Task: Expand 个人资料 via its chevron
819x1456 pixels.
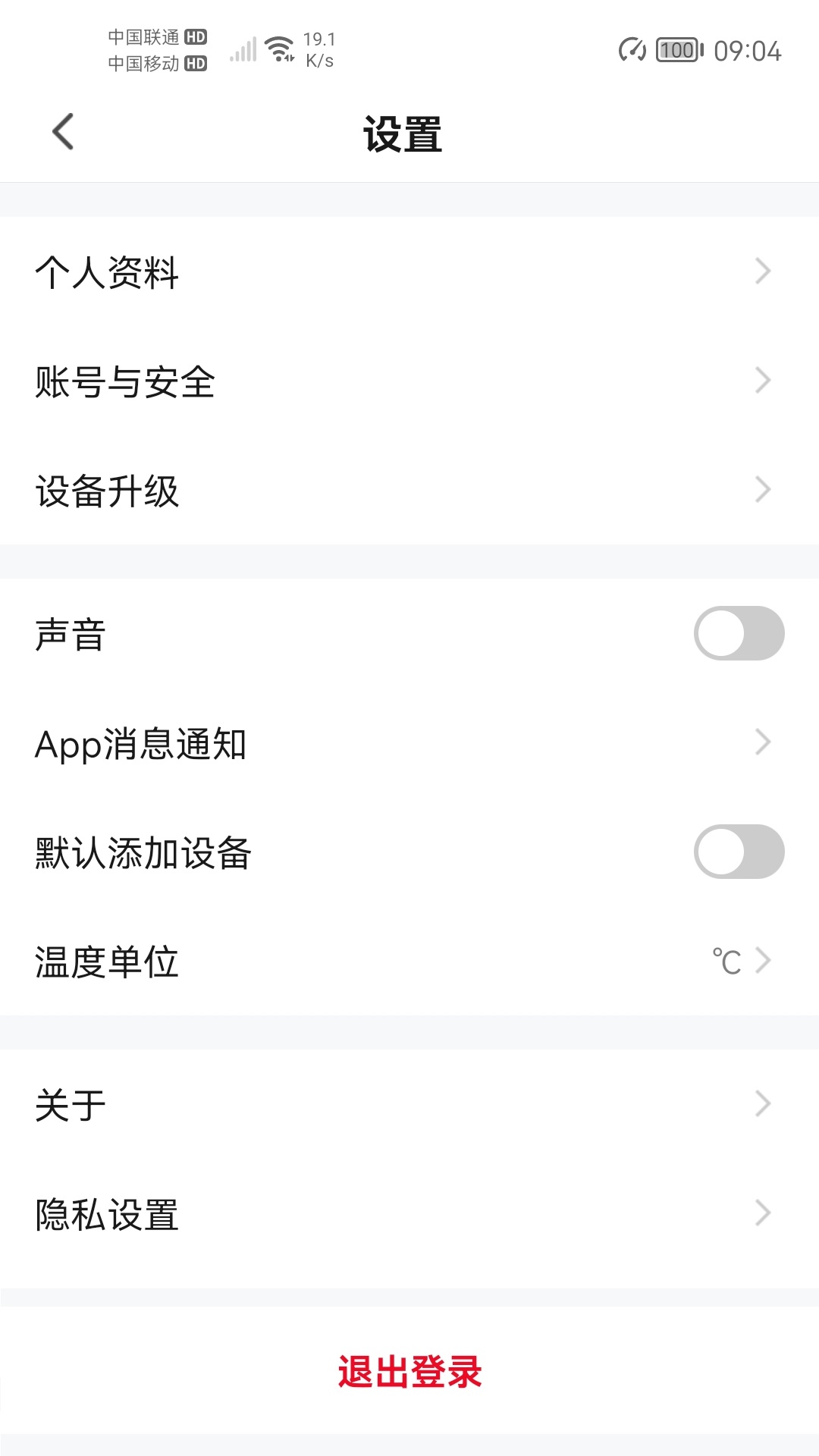Action: pos(762,271)
